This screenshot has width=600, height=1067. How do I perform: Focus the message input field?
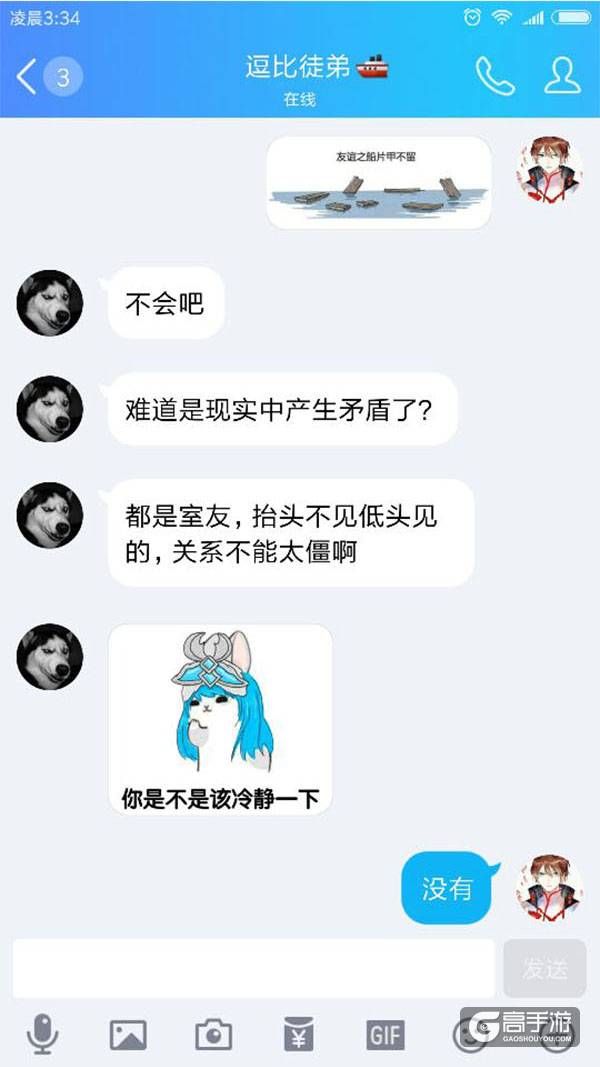coord(253,967)
